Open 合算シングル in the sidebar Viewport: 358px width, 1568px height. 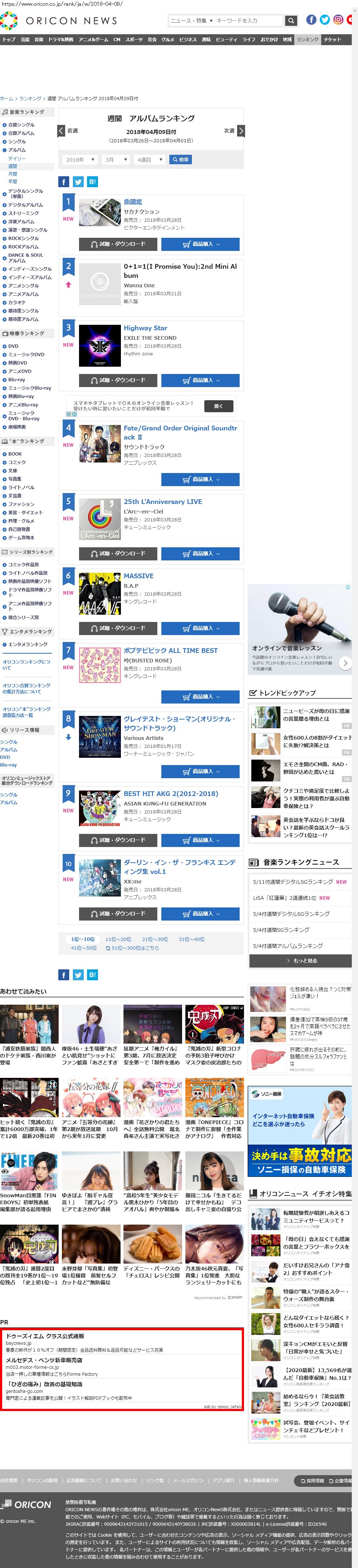(21, 125)
